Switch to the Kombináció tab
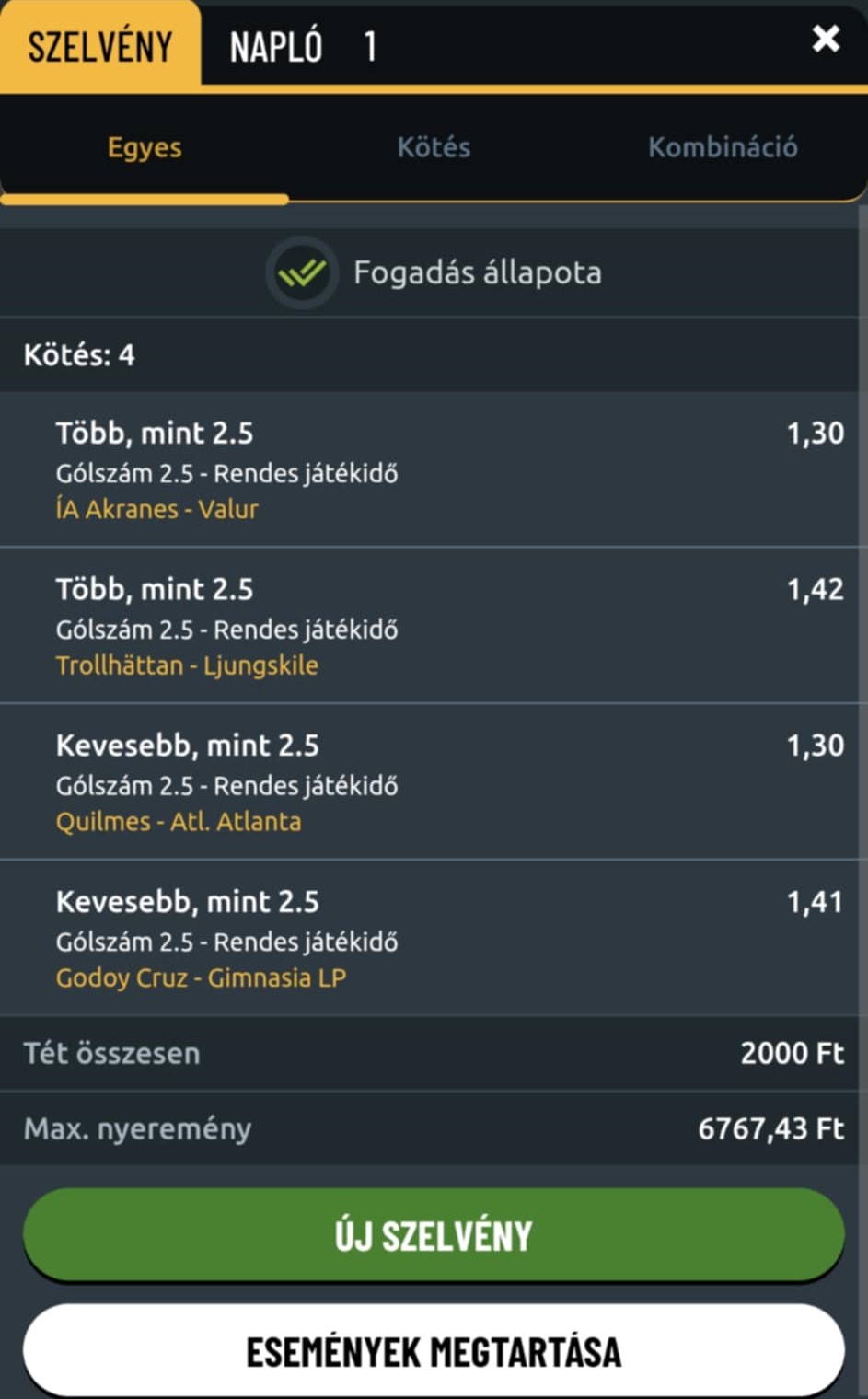 723,147
